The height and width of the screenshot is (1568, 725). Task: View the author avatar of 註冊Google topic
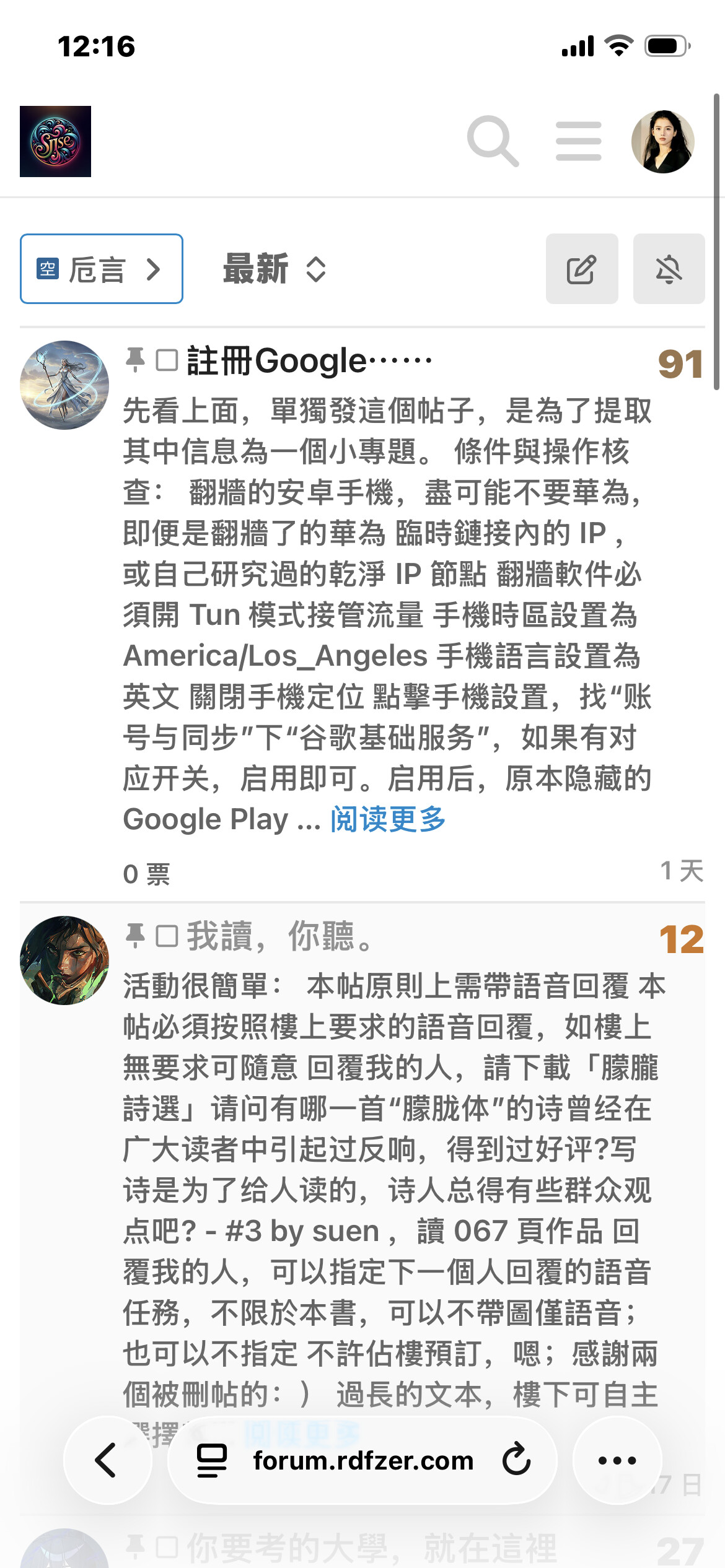point(64,385)
